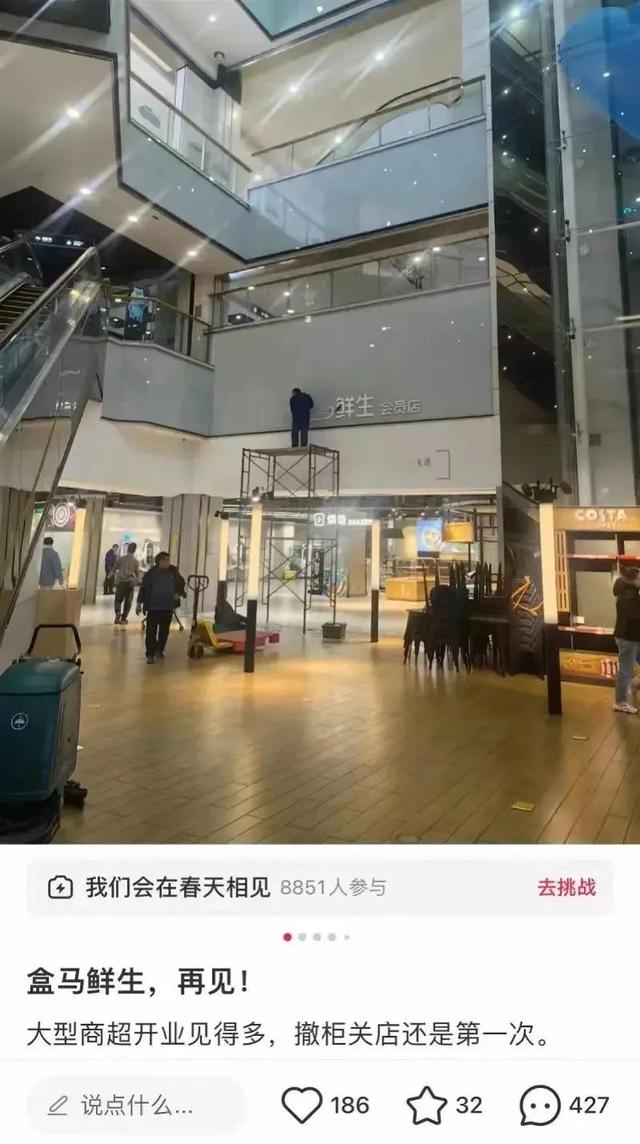Open the comments with 427 replies
This screenshot has height=1144, width=640.
point(541,1105)
